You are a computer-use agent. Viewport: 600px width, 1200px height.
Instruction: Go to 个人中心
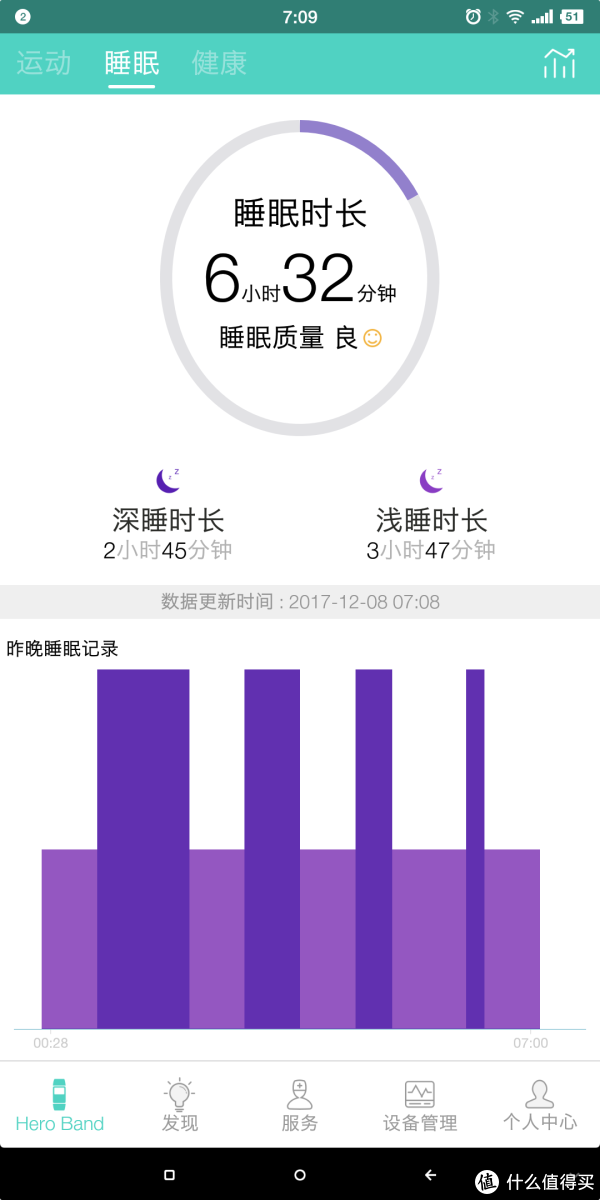click(x=540, y=1105)
